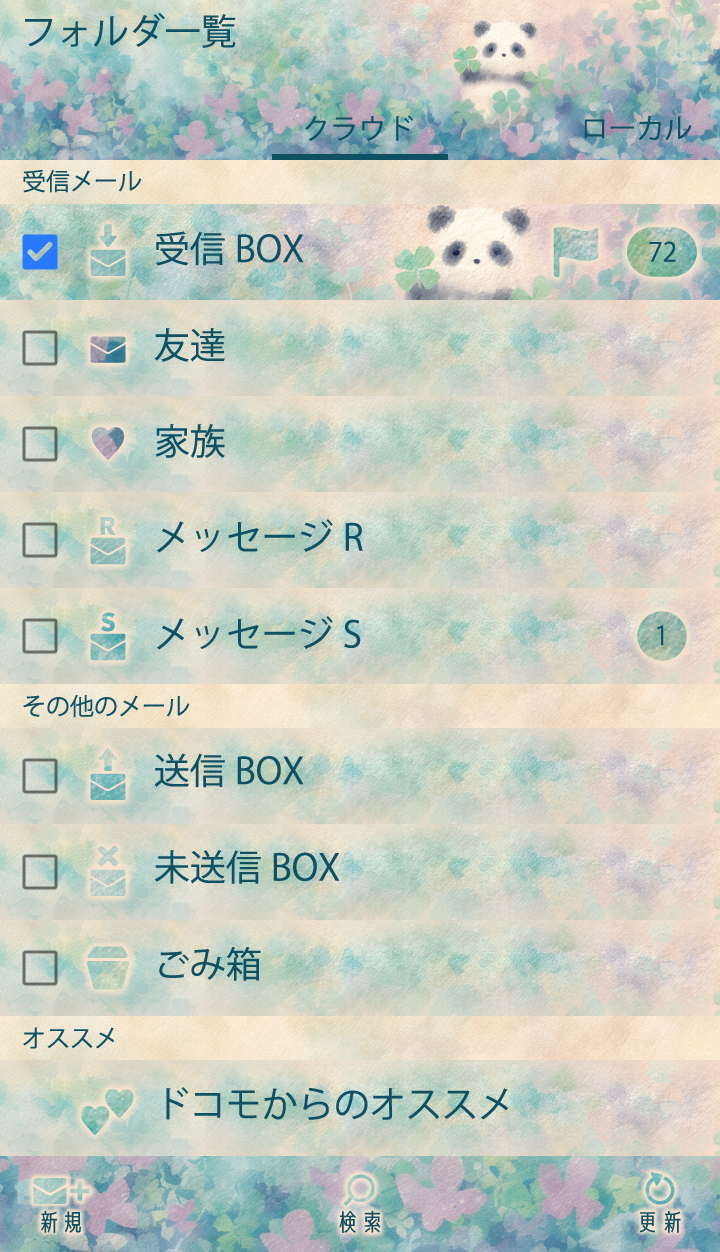Screen dimensions: 720x1252
Task: Select the メッセージ S checkbox
Action: tap(40, 635)
